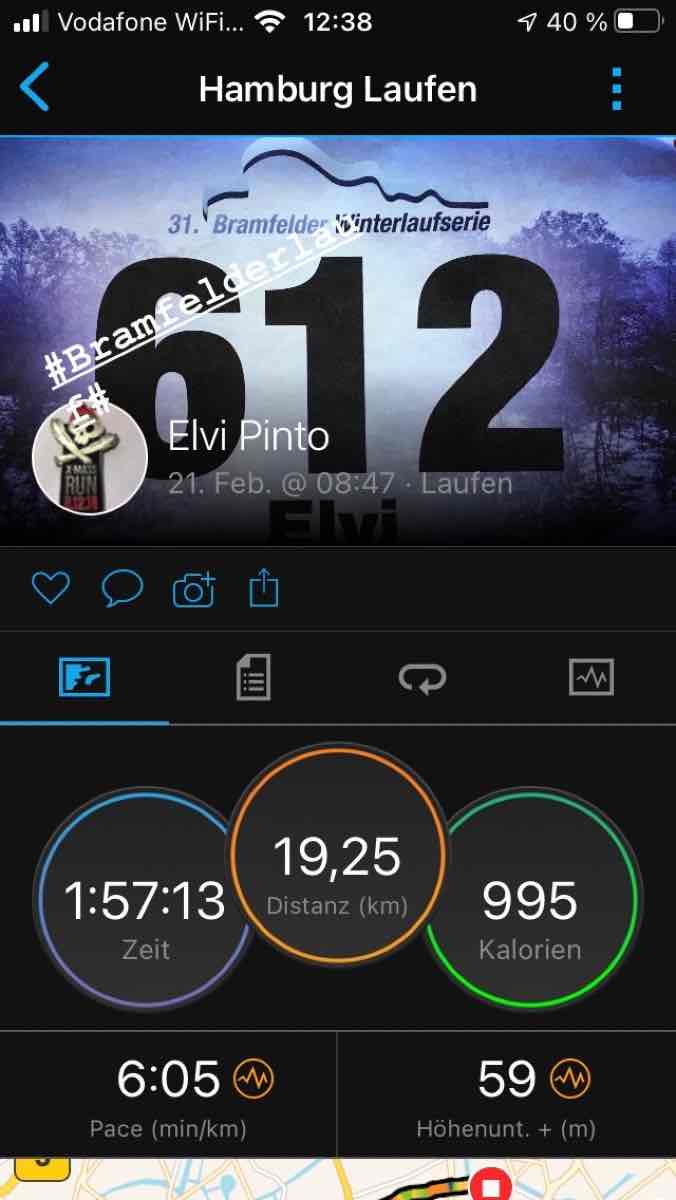Screen dimensions: 676x1200
Task: Open Elvi Pinto's profile picture
Action: point(90,460)
